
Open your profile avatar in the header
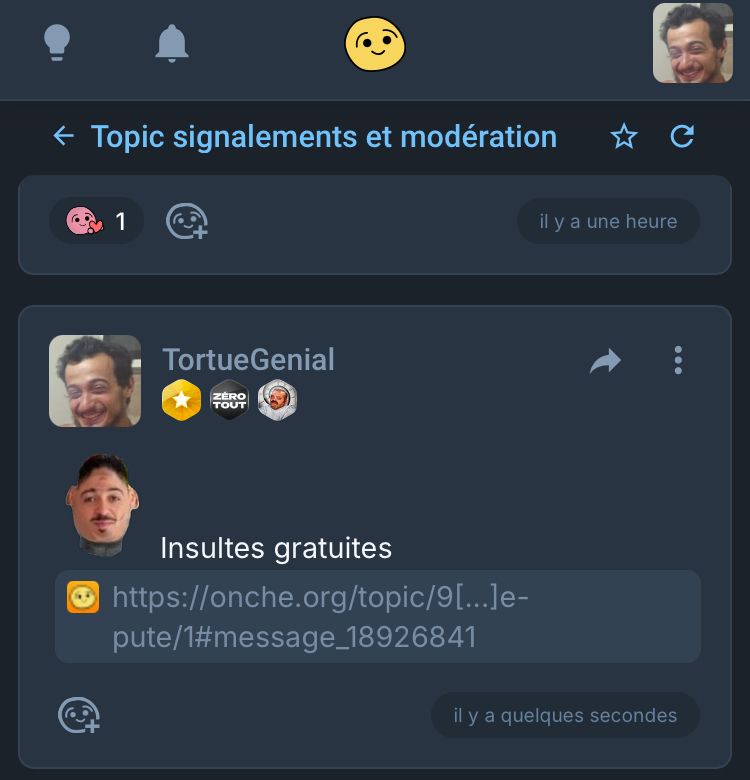(692, 43)
